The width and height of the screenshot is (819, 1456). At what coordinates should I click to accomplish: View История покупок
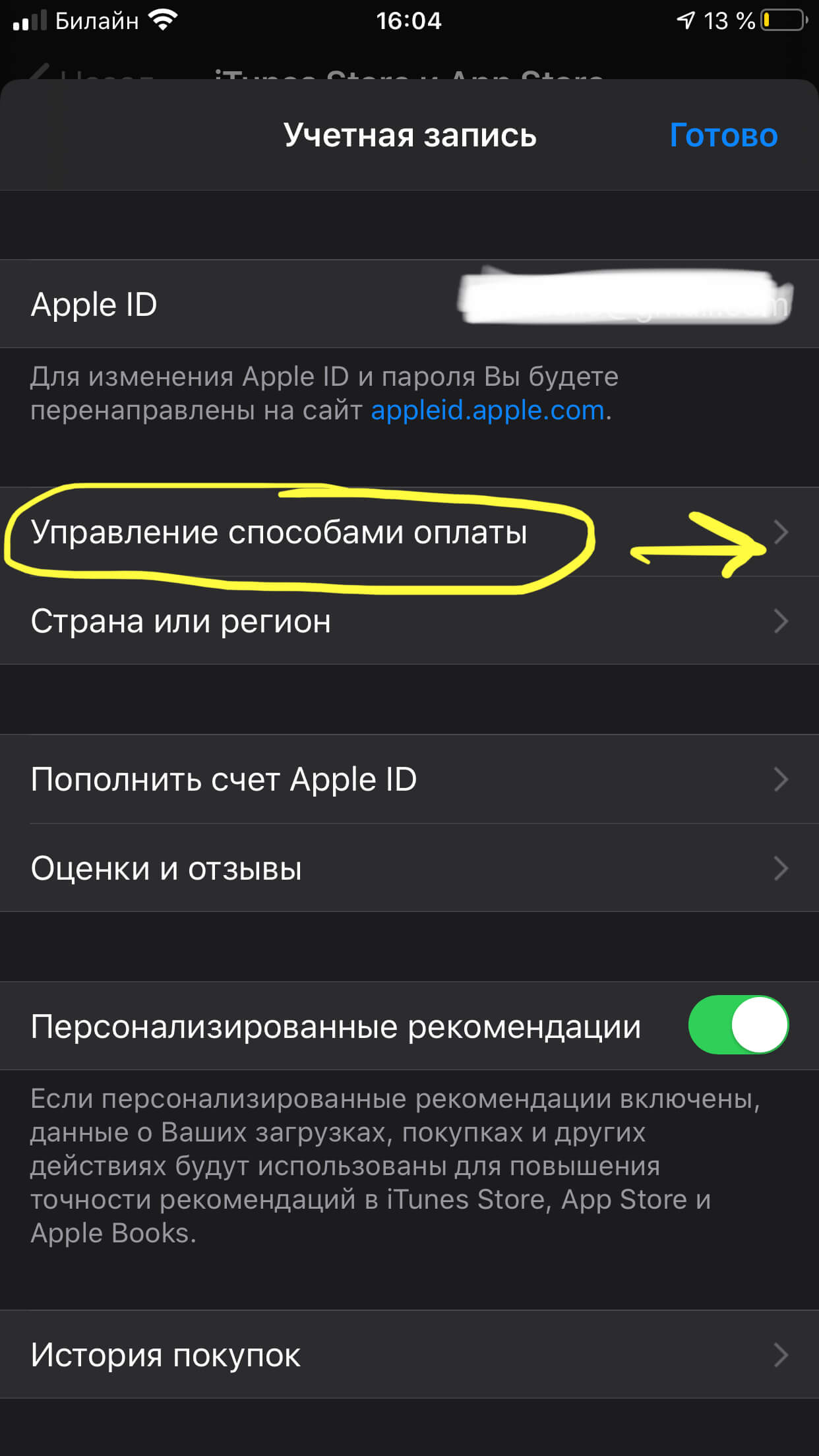tap(409, 1355)
